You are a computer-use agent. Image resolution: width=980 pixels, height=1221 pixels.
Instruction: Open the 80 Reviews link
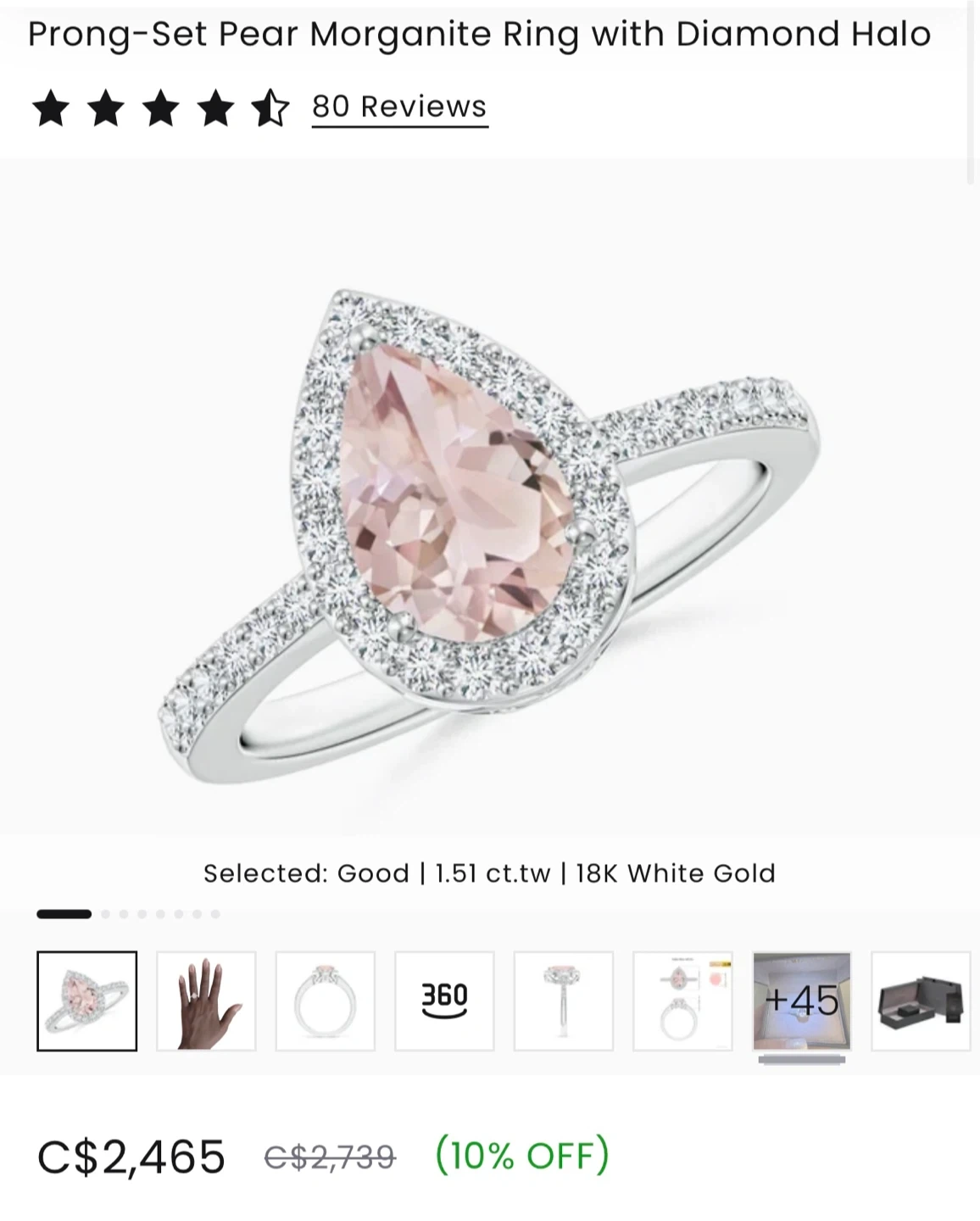pyautogui.click(x=399, y=108)
